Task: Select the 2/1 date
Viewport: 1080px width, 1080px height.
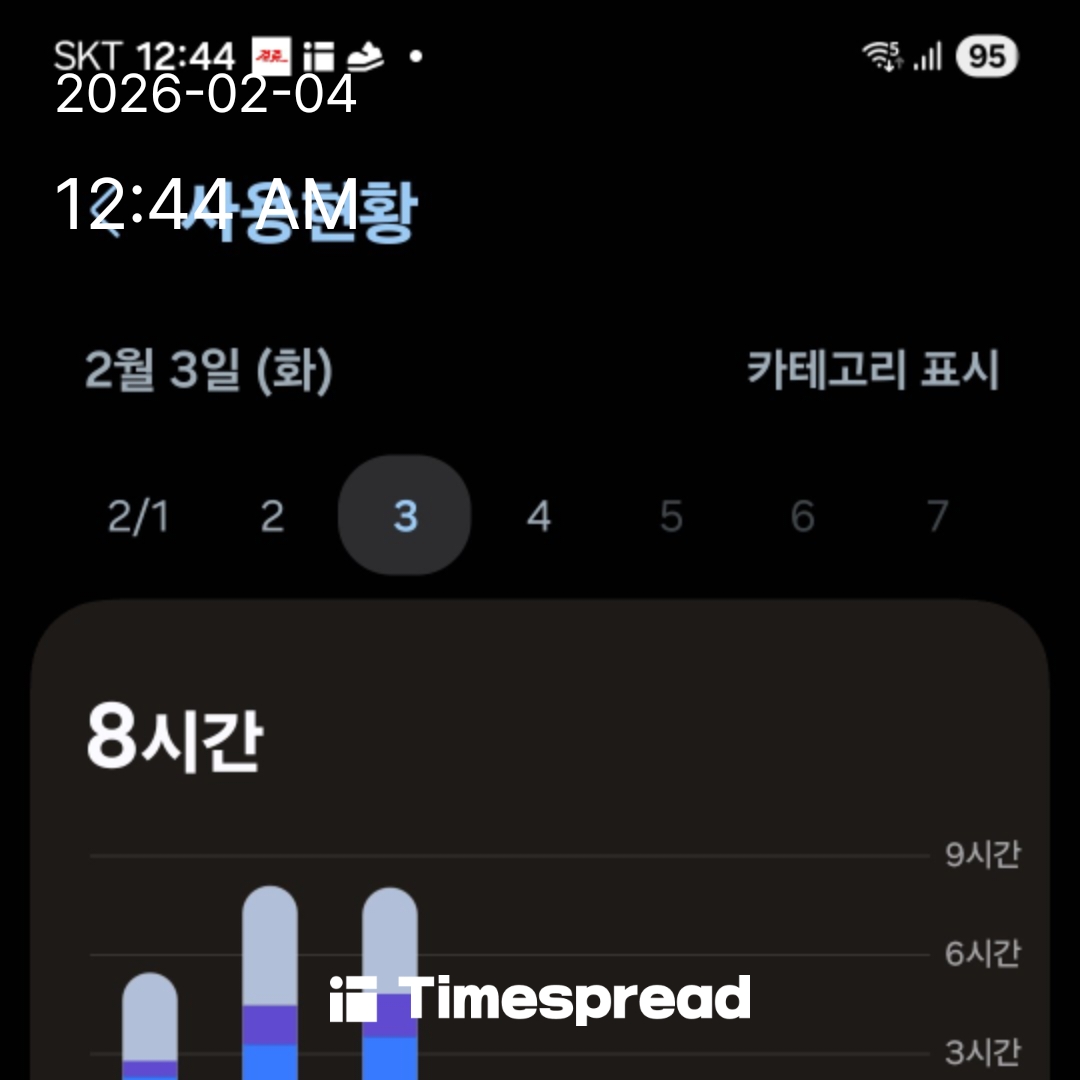Action: (x=139, y=517)
